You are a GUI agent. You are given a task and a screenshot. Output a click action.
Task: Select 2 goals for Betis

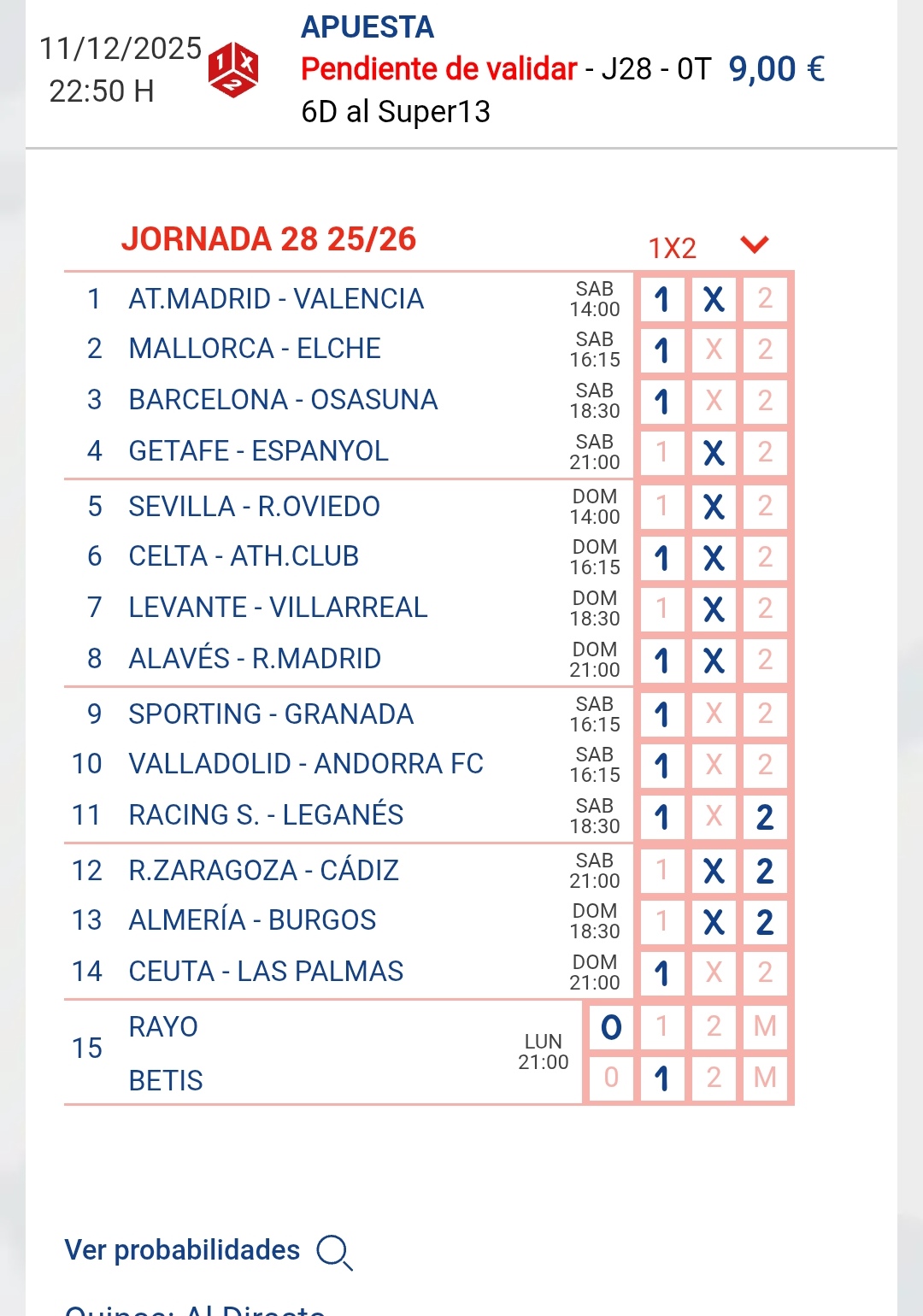tap(714, 1078)
